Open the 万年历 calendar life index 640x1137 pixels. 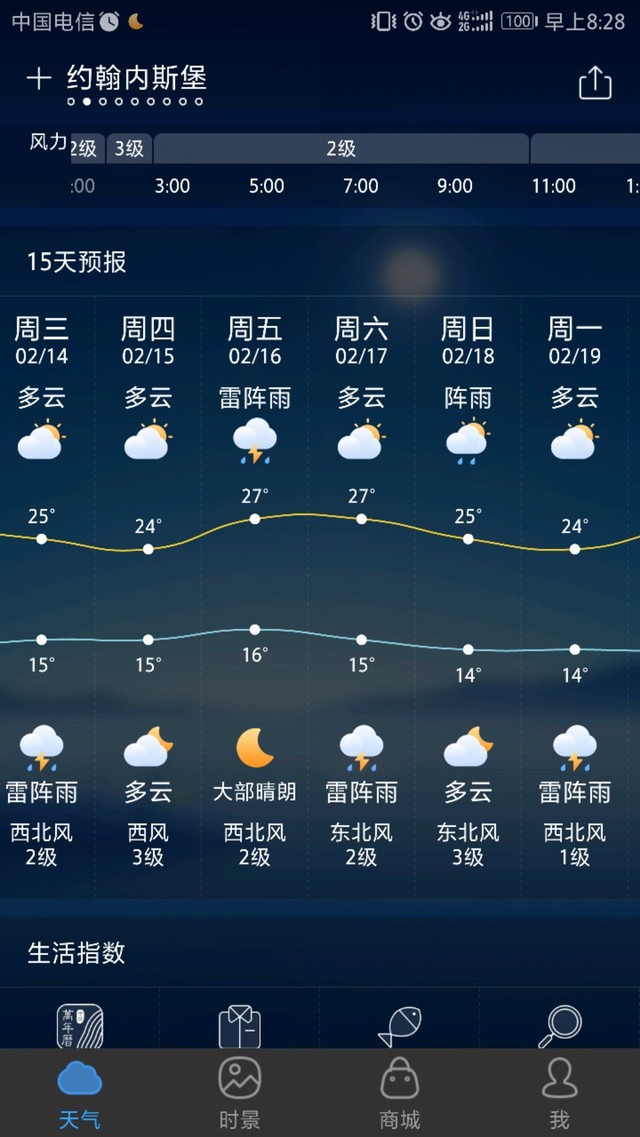pos(80,1025)
